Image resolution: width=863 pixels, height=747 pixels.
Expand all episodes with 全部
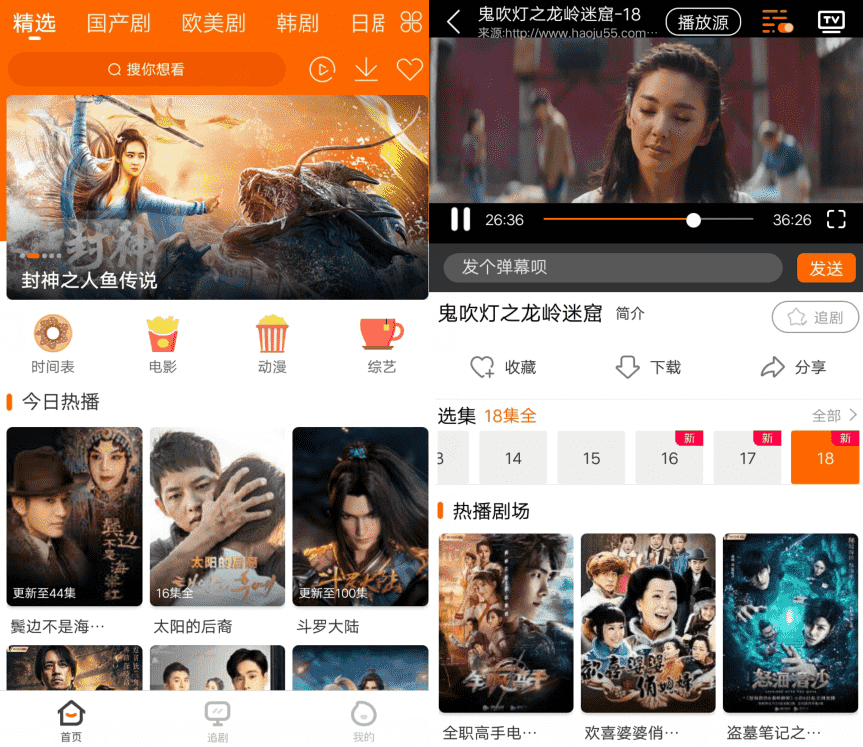point(834,415)
